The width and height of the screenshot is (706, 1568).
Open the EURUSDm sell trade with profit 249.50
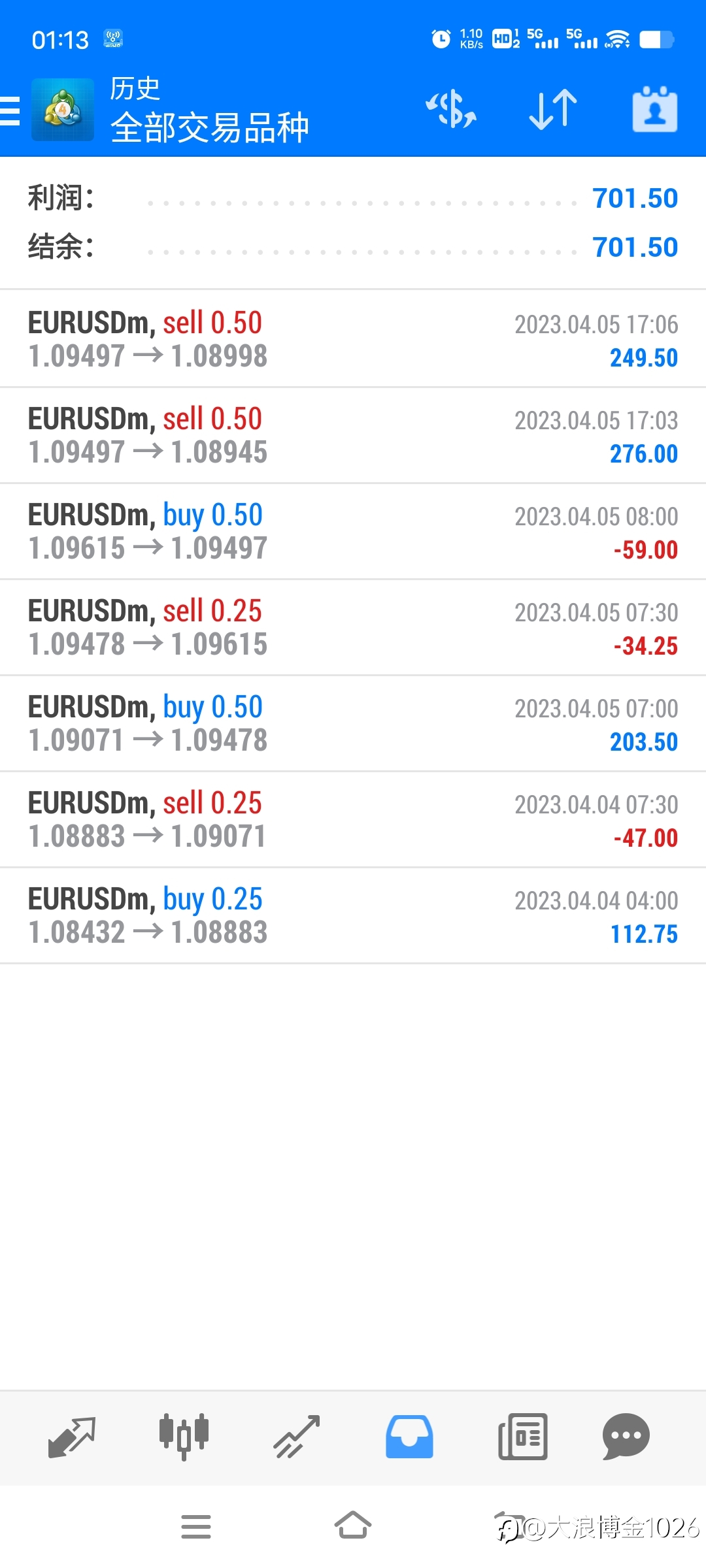[353, 339]
